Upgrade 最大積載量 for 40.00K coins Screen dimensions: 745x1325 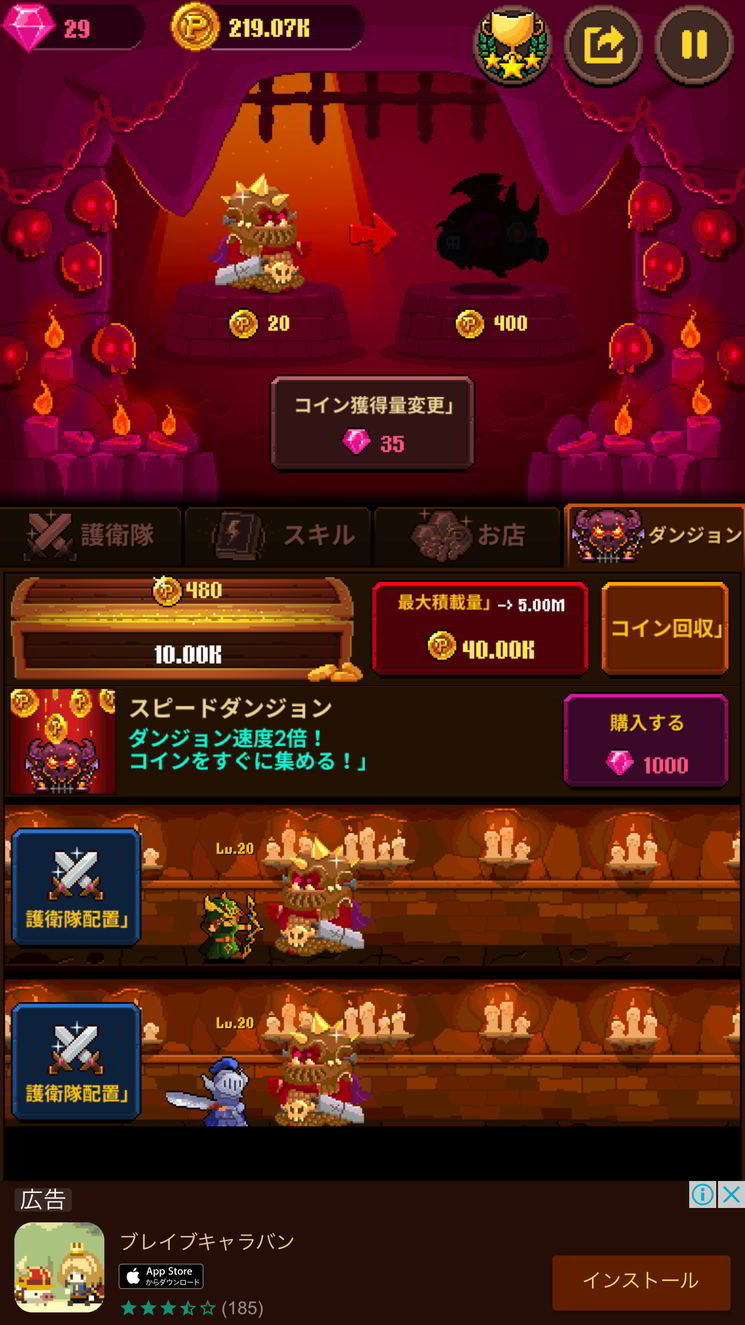479,628
